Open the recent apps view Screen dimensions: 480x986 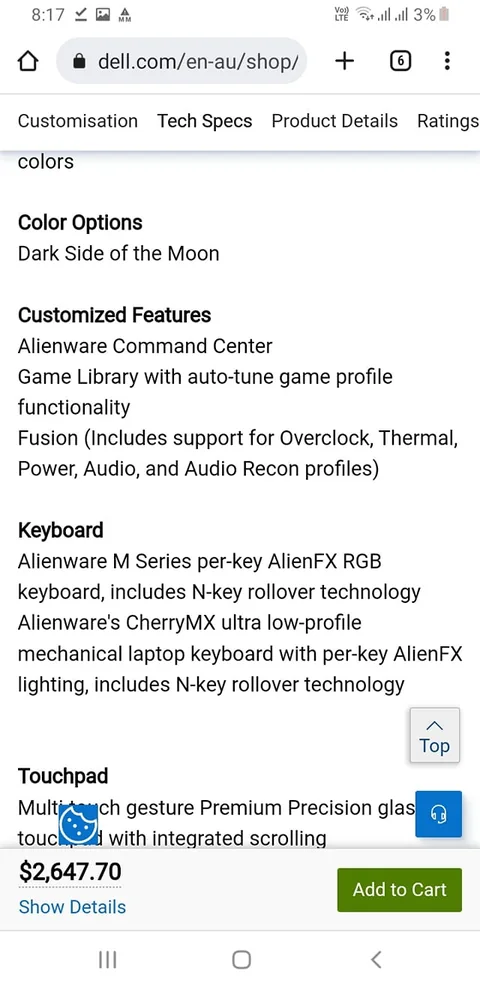point(108,960)
